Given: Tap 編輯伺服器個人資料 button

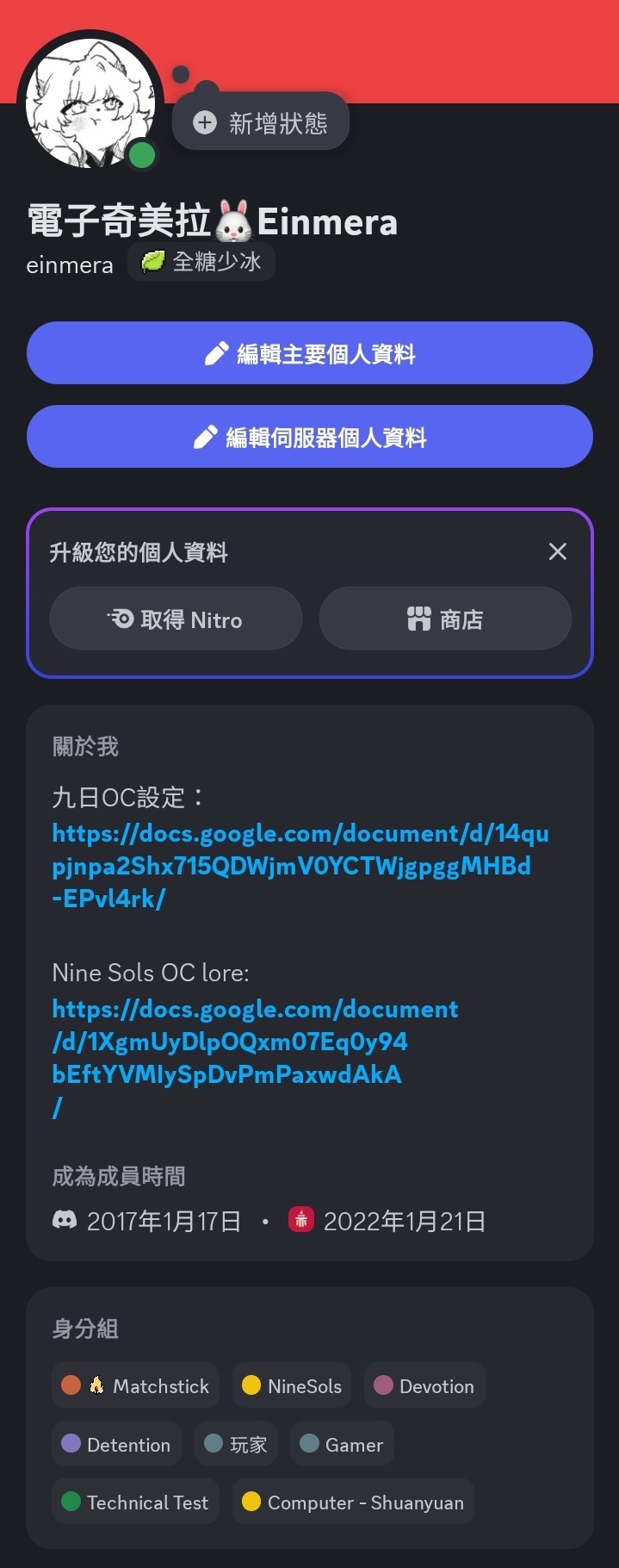Looking at the screenshot, I should (309, 437).
